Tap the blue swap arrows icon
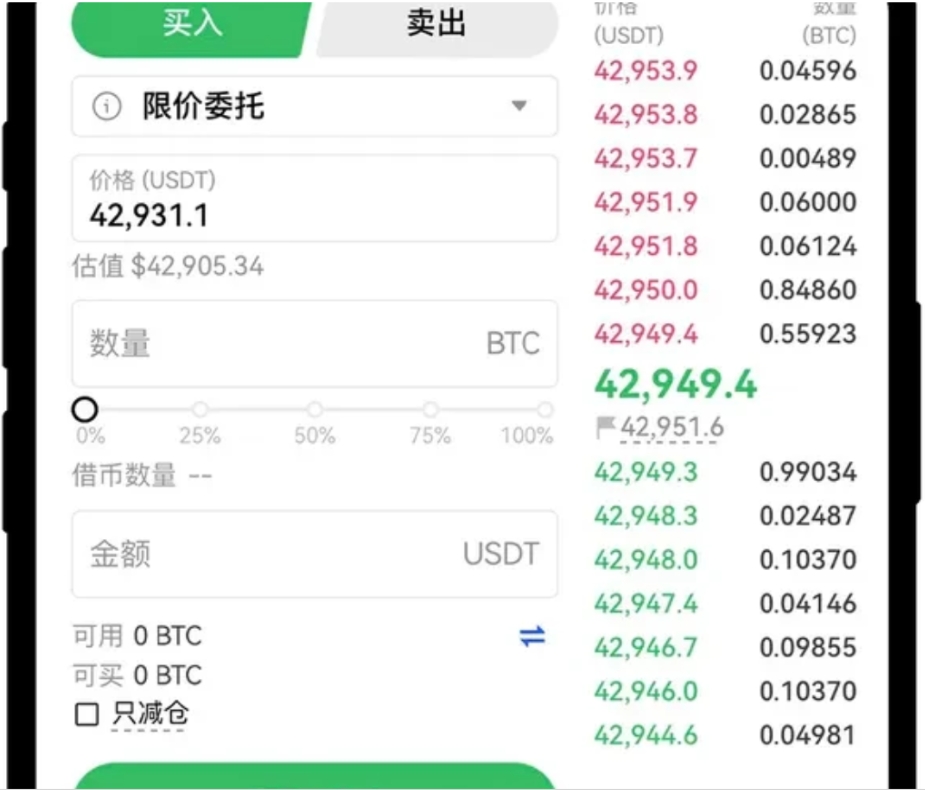This screenshot has height=790, width=925. pos(533,636)
